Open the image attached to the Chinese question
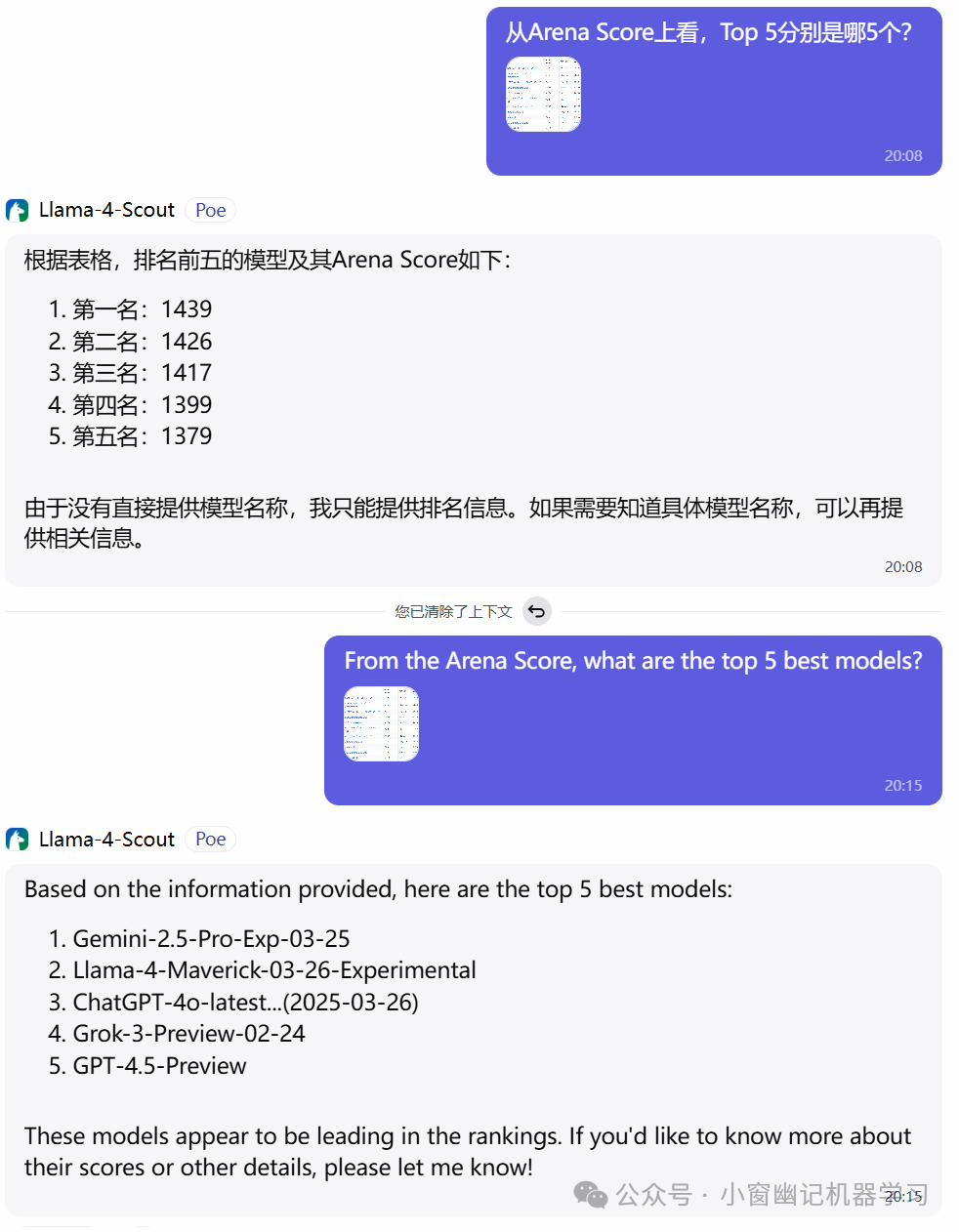The image size is (959, 1232). pyautogui.click(x=543, y=94)
